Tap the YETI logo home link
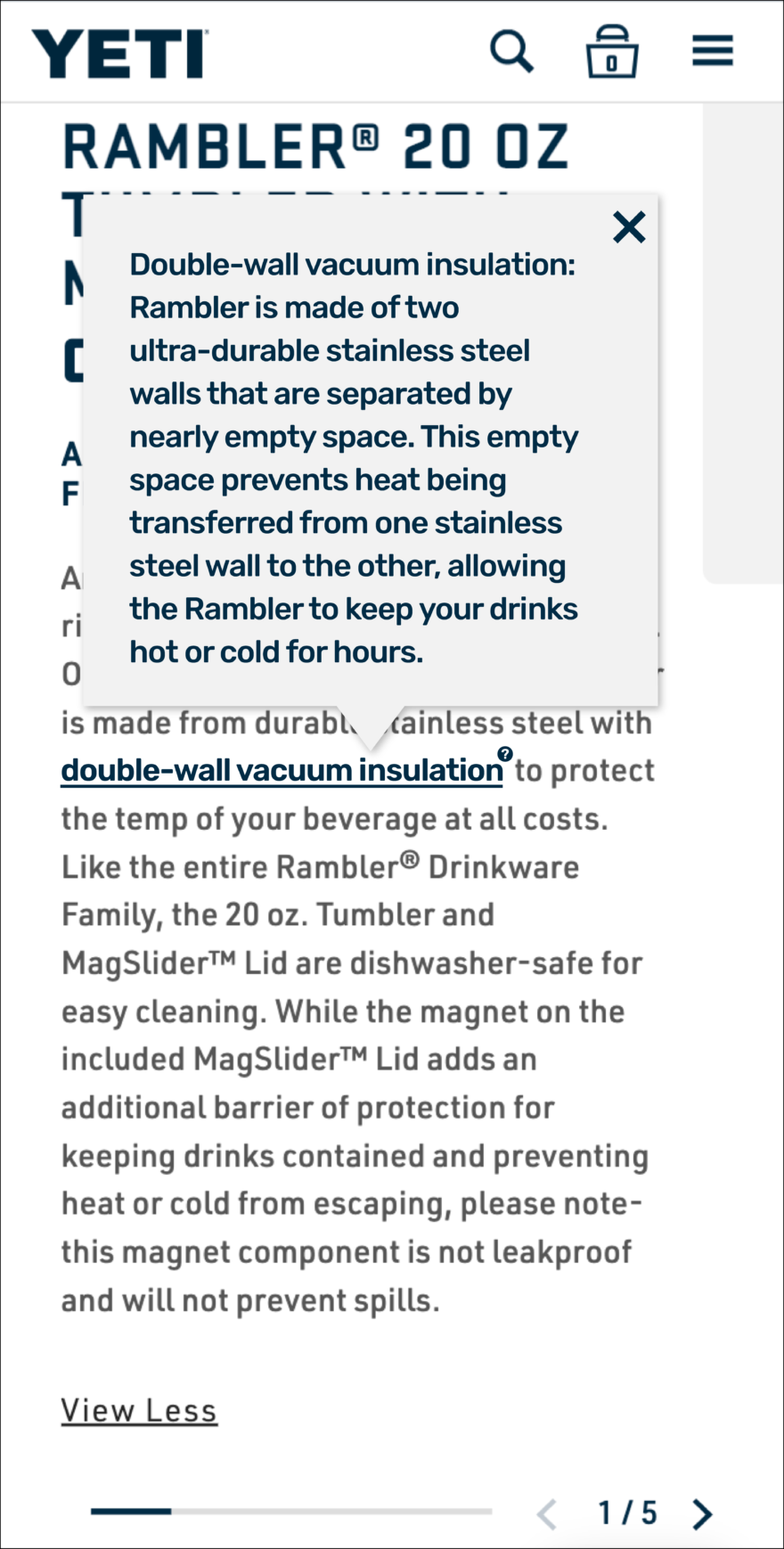The image size is (784, 1549). (x=119, y=53)
